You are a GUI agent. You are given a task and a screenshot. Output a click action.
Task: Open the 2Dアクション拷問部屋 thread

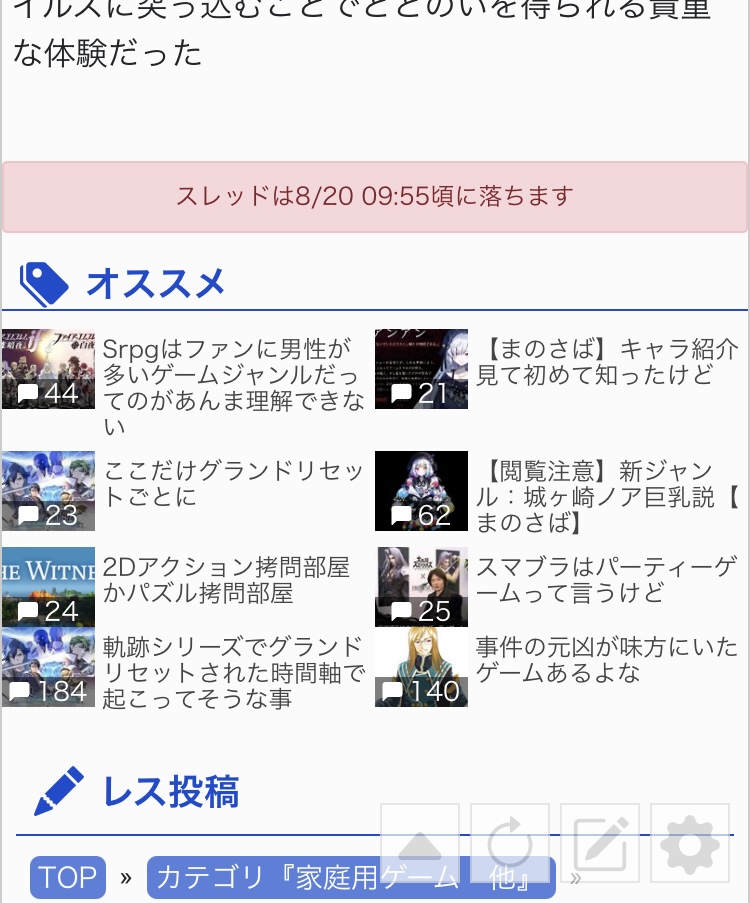click(226, 581)
